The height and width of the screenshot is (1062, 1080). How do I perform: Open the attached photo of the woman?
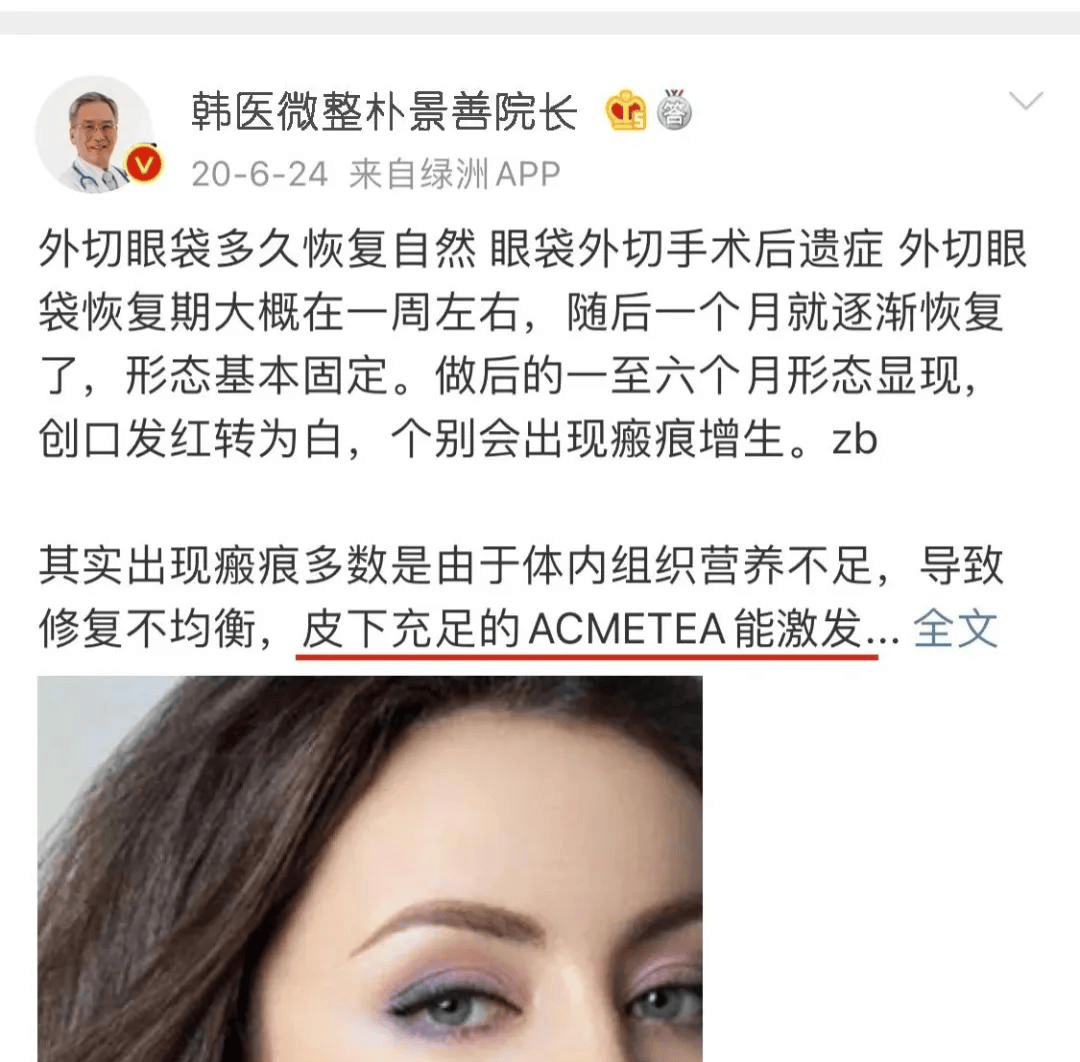[370, 868]
